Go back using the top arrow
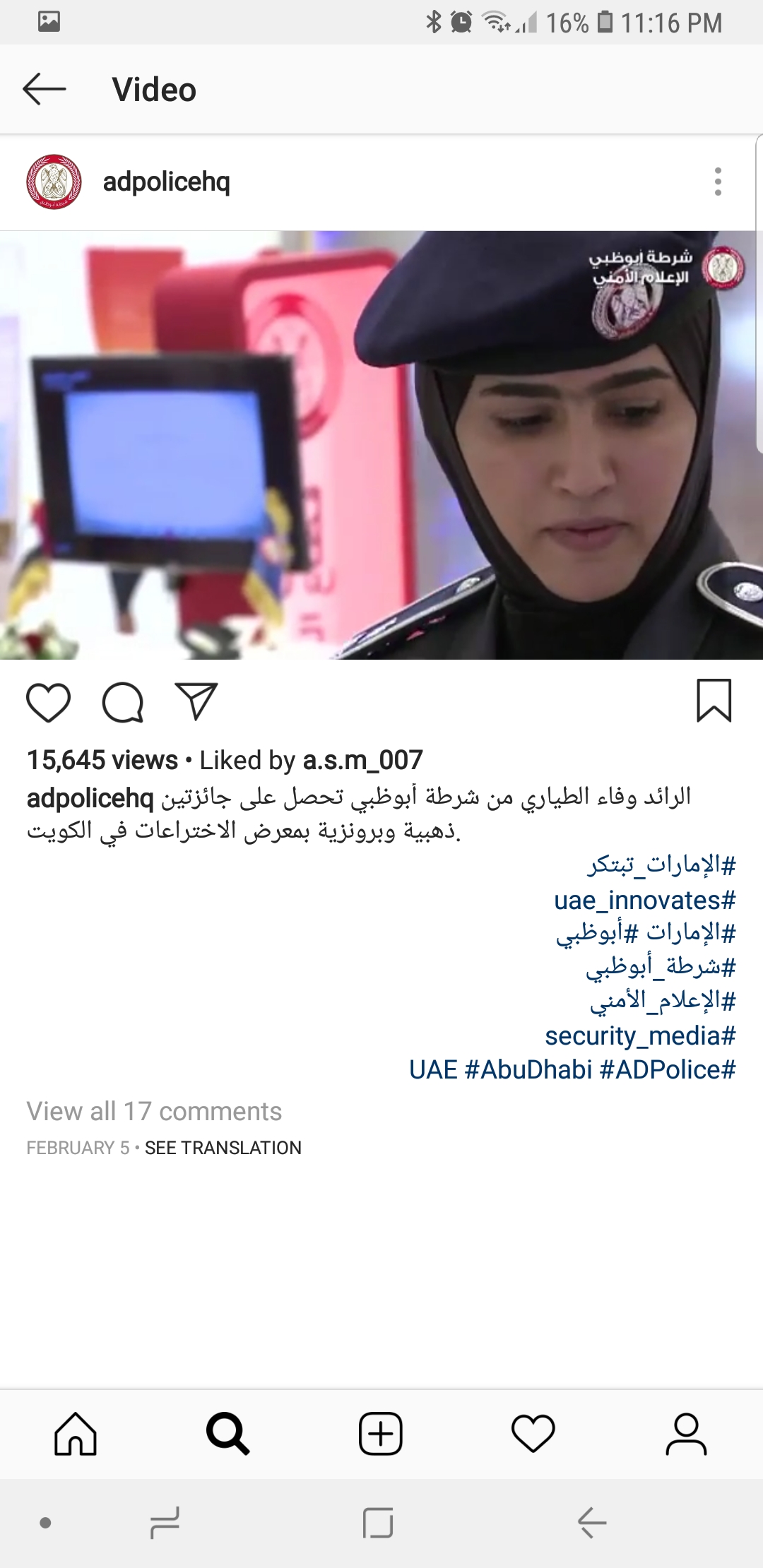 [44, 90]
